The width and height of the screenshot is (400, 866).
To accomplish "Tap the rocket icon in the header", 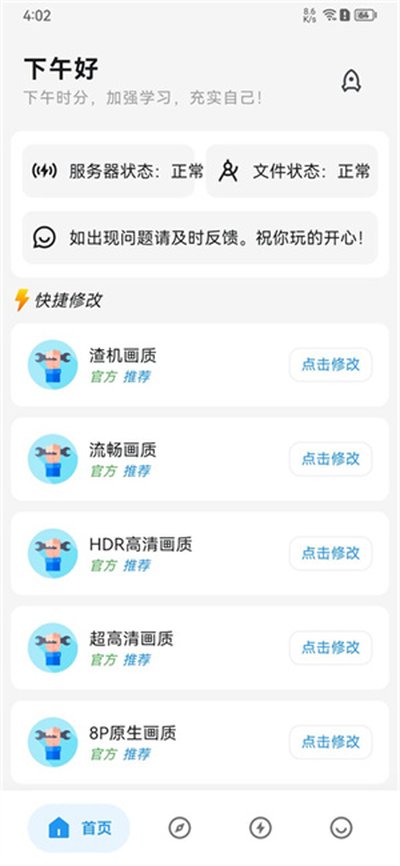I will (x=350, y=81).
